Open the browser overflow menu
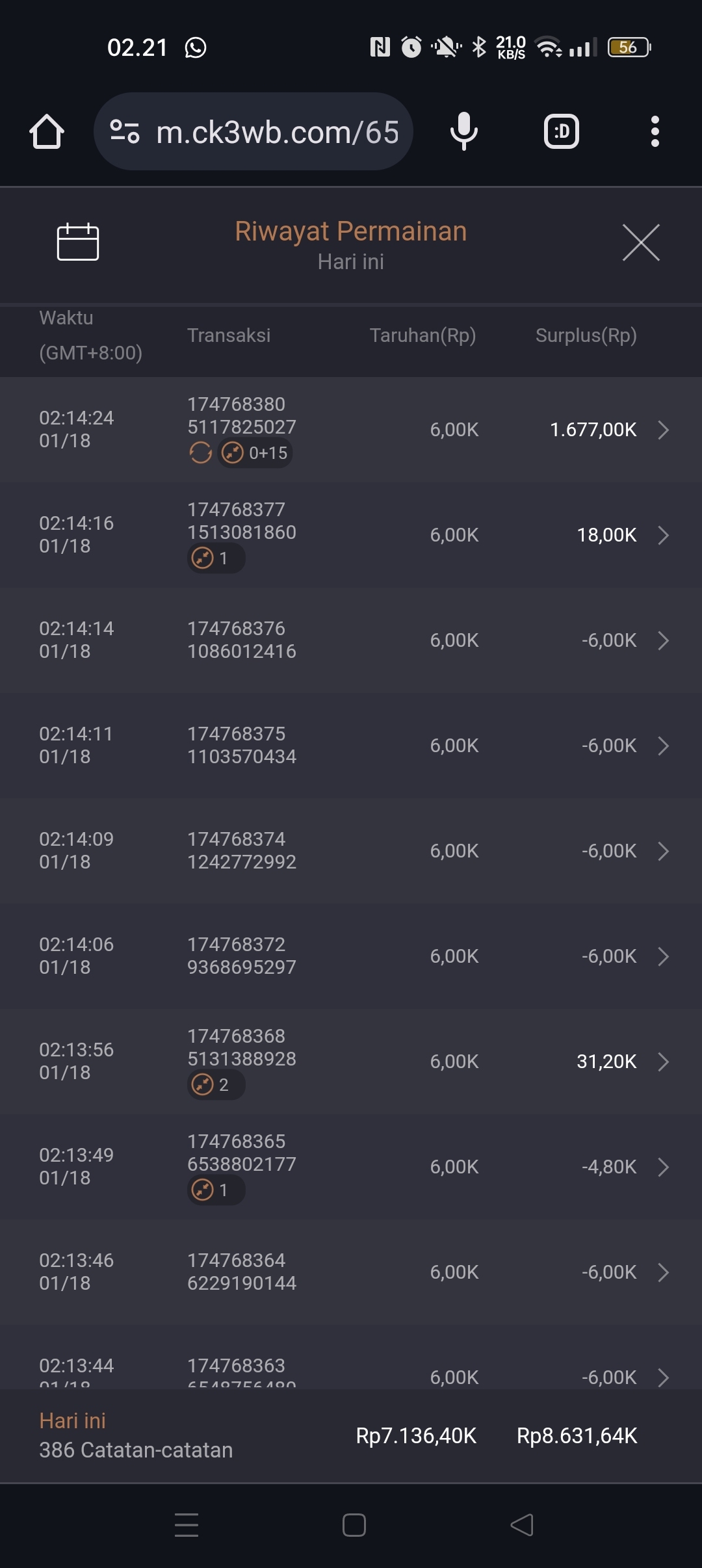 click(x=655, y=132)
